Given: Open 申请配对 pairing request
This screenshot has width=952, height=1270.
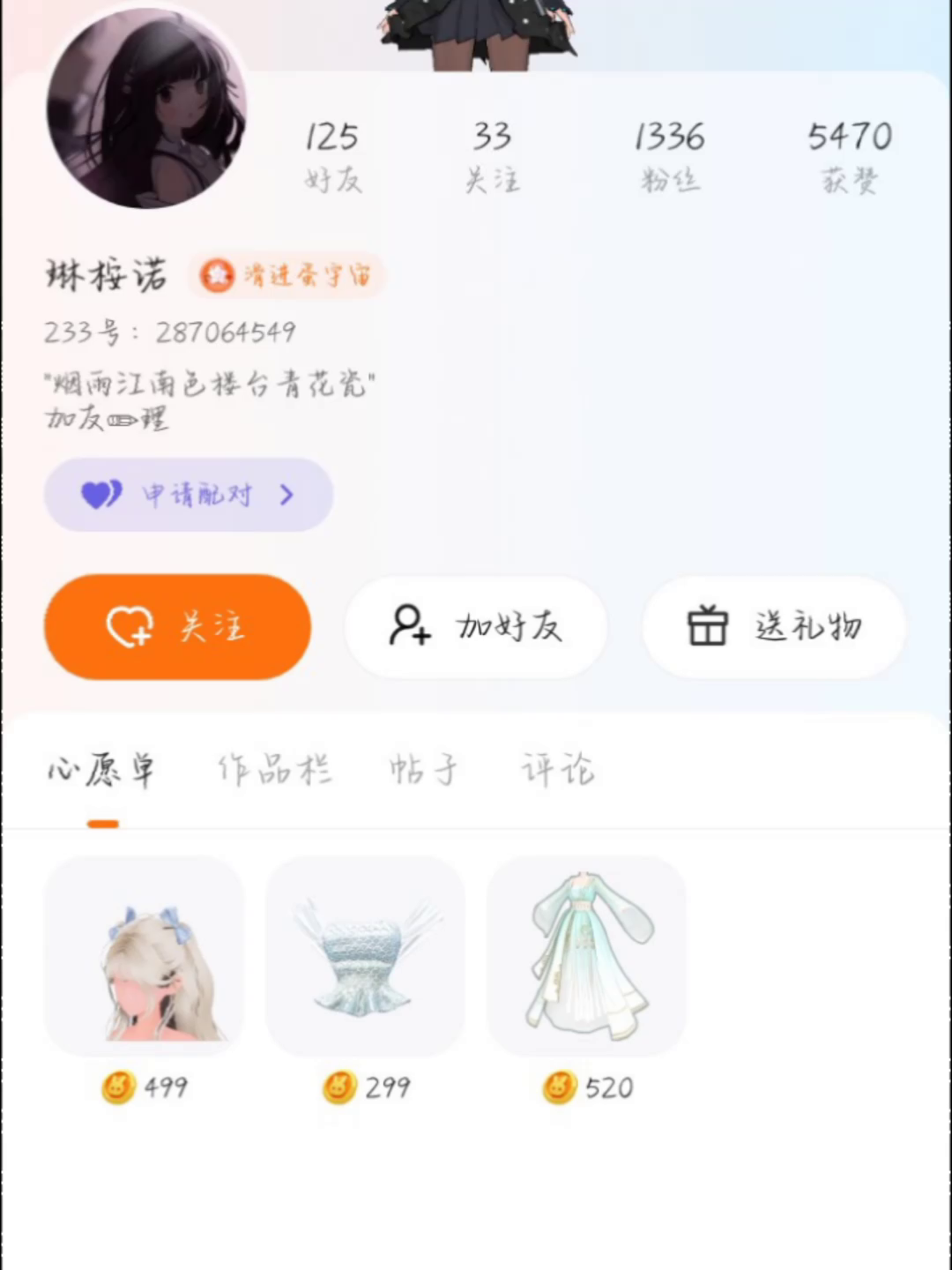Looking at the screenshot, I should click(x=189, y=495).
